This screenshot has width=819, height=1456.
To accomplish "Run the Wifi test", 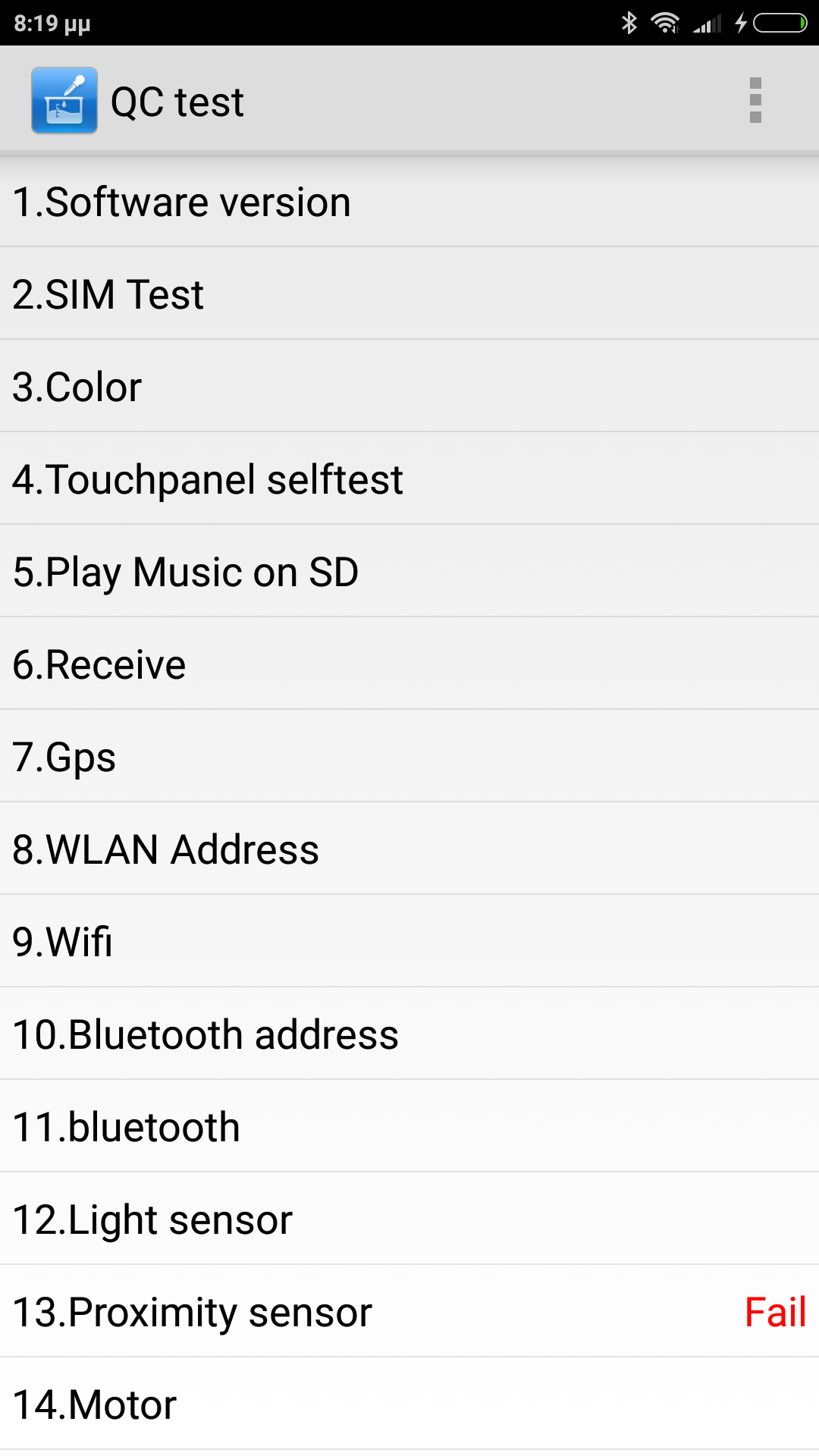I will tap(409, 942).
